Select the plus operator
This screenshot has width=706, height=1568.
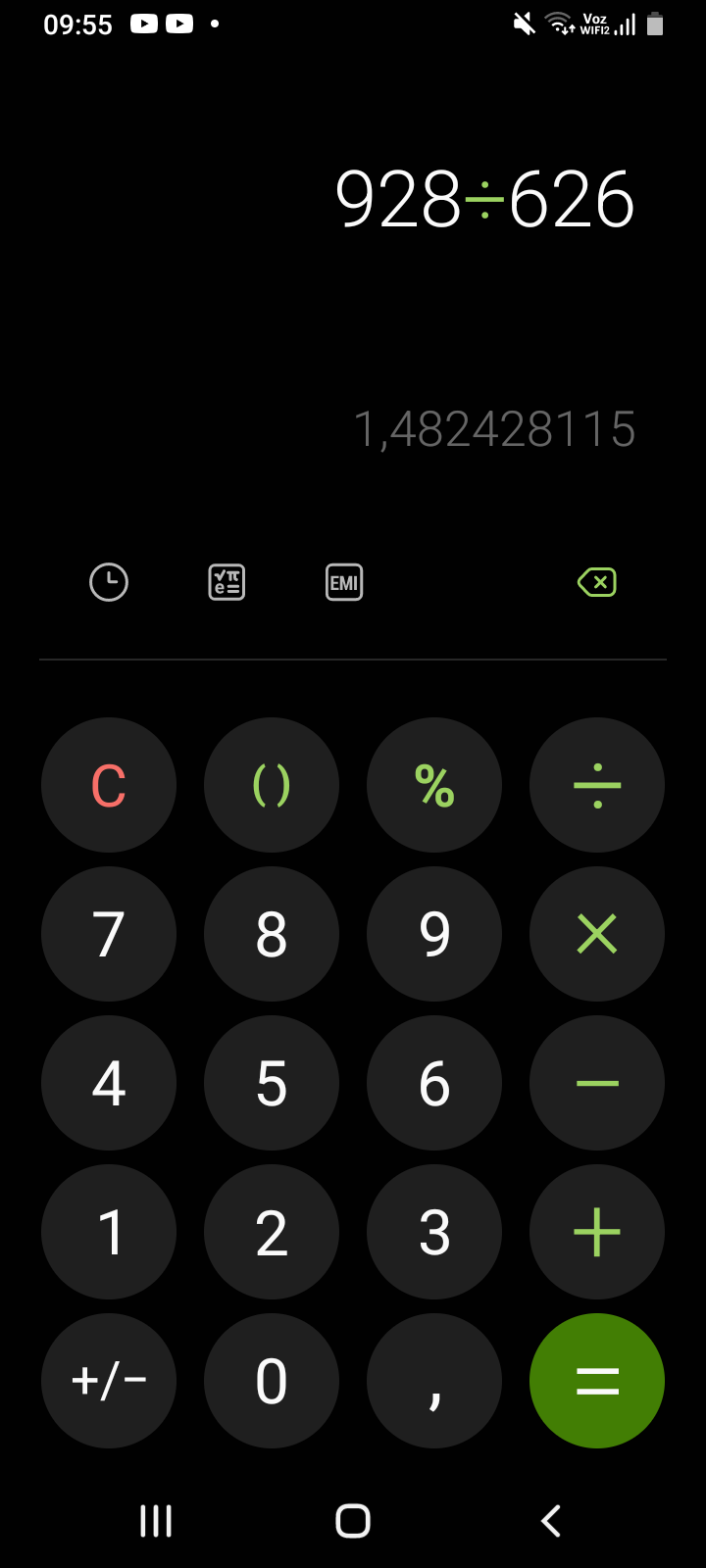(597, 1232)
